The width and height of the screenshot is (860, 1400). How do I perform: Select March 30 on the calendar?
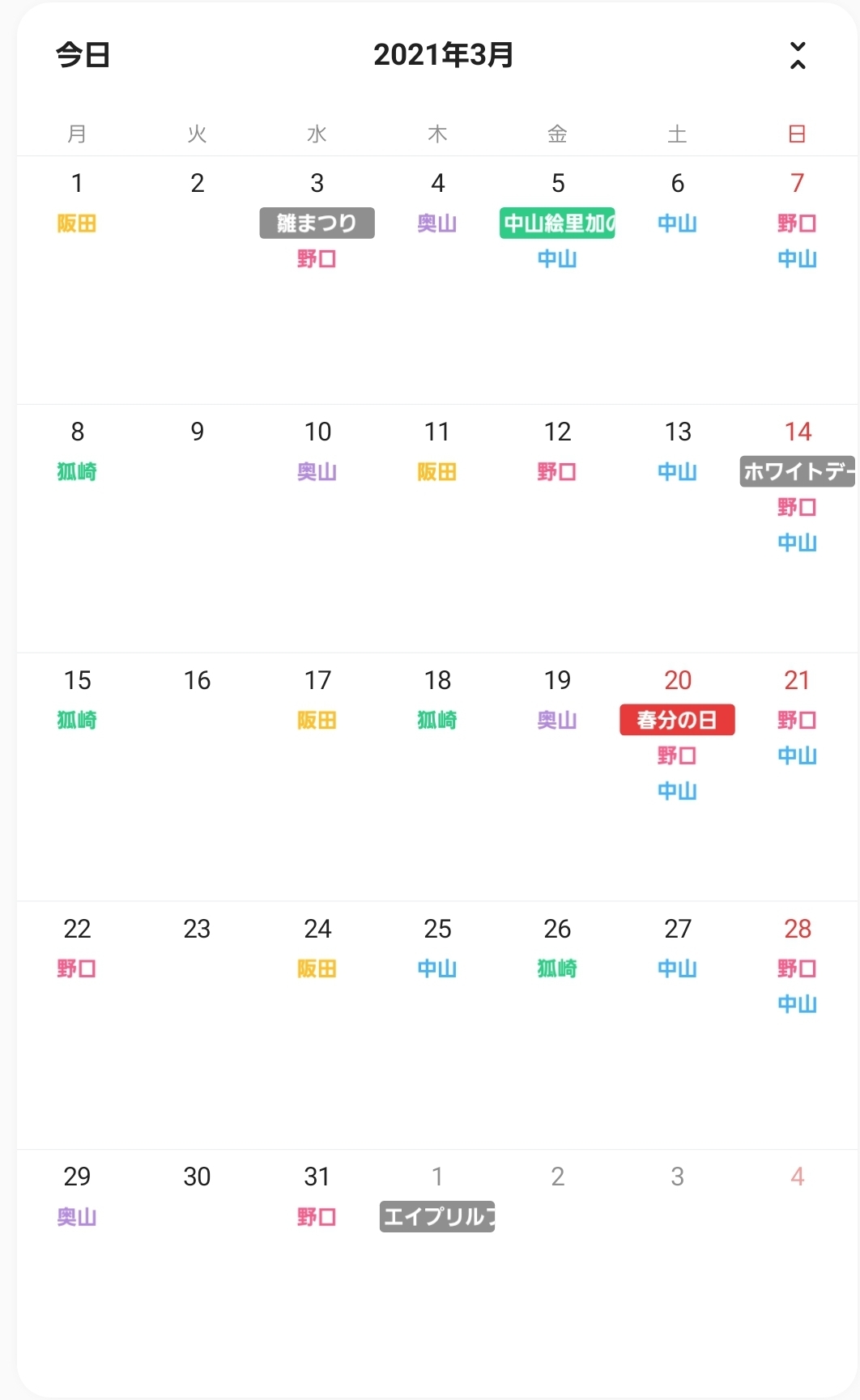tap(197, 1177)
